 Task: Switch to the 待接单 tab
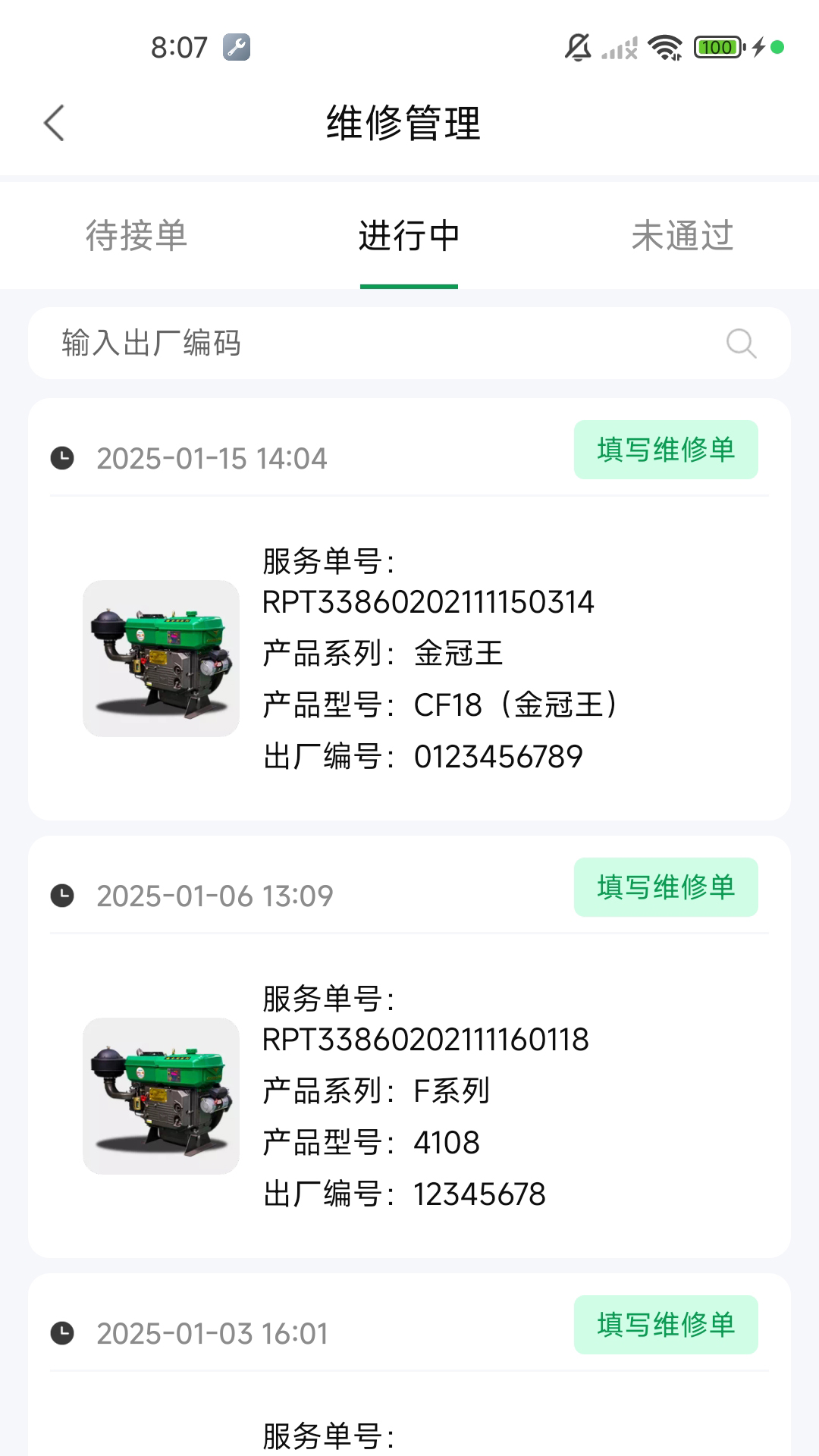139,236
